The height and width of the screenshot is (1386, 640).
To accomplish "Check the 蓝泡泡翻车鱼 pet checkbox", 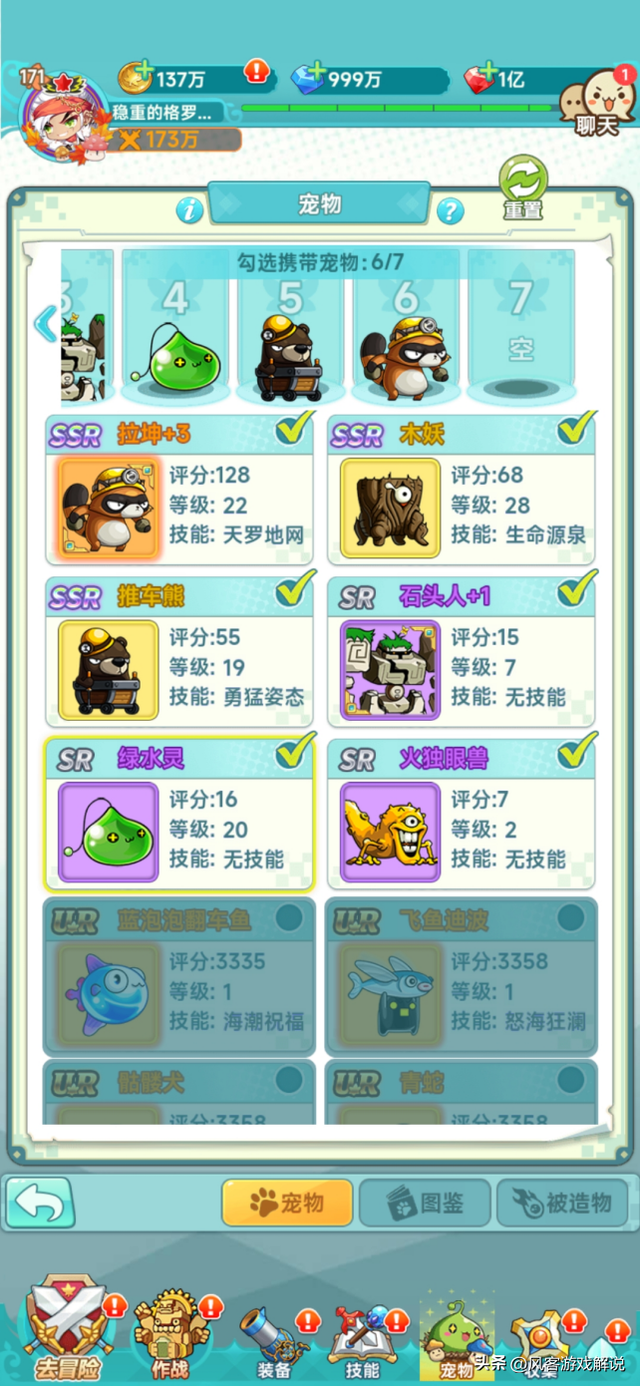I will click(x=289, y=917).
